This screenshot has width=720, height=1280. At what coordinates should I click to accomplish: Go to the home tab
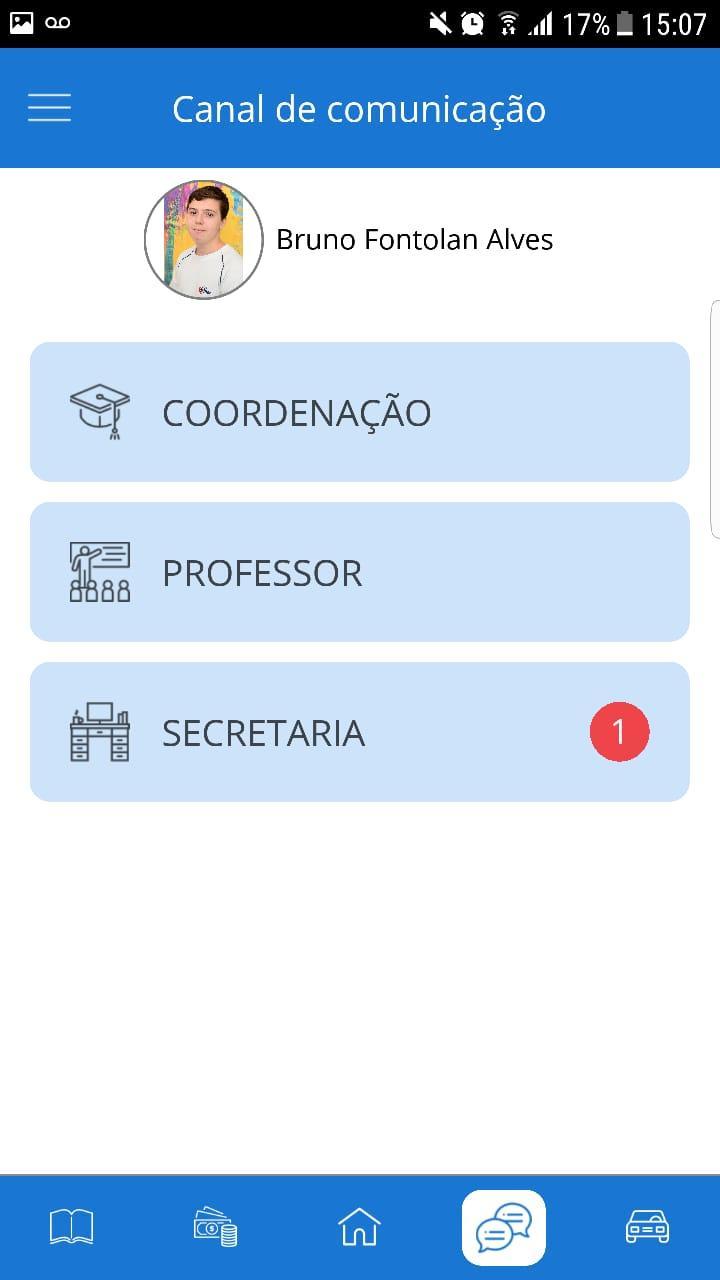point(359,1227)
